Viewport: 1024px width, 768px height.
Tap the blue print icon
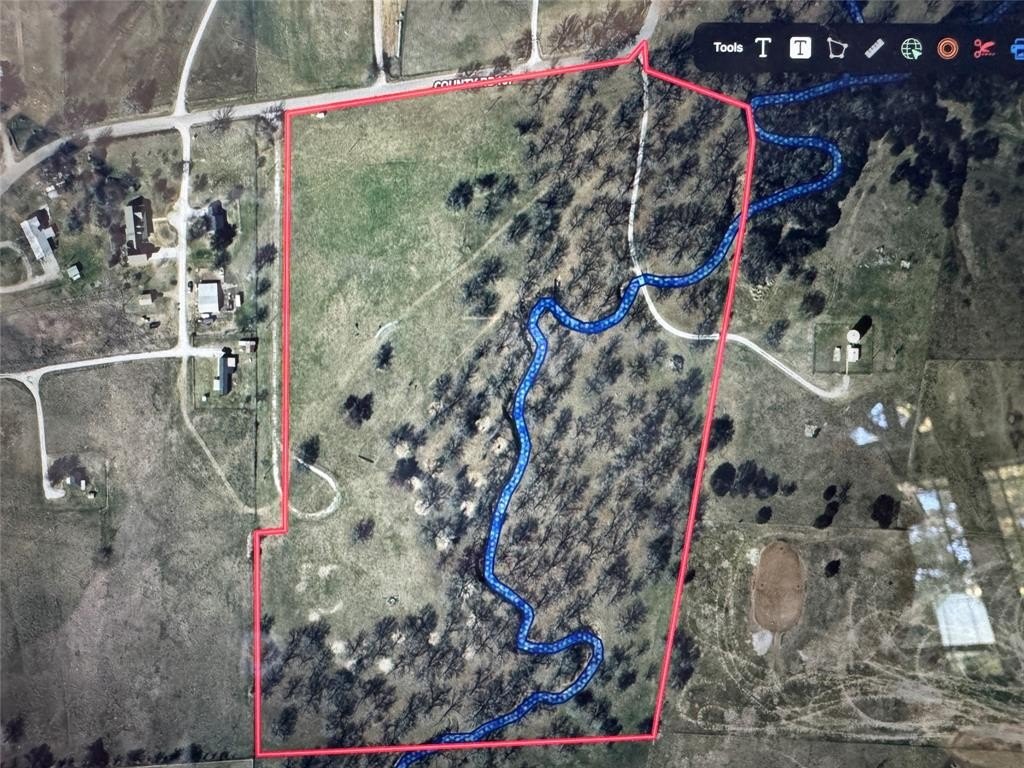click(1017, 48)
